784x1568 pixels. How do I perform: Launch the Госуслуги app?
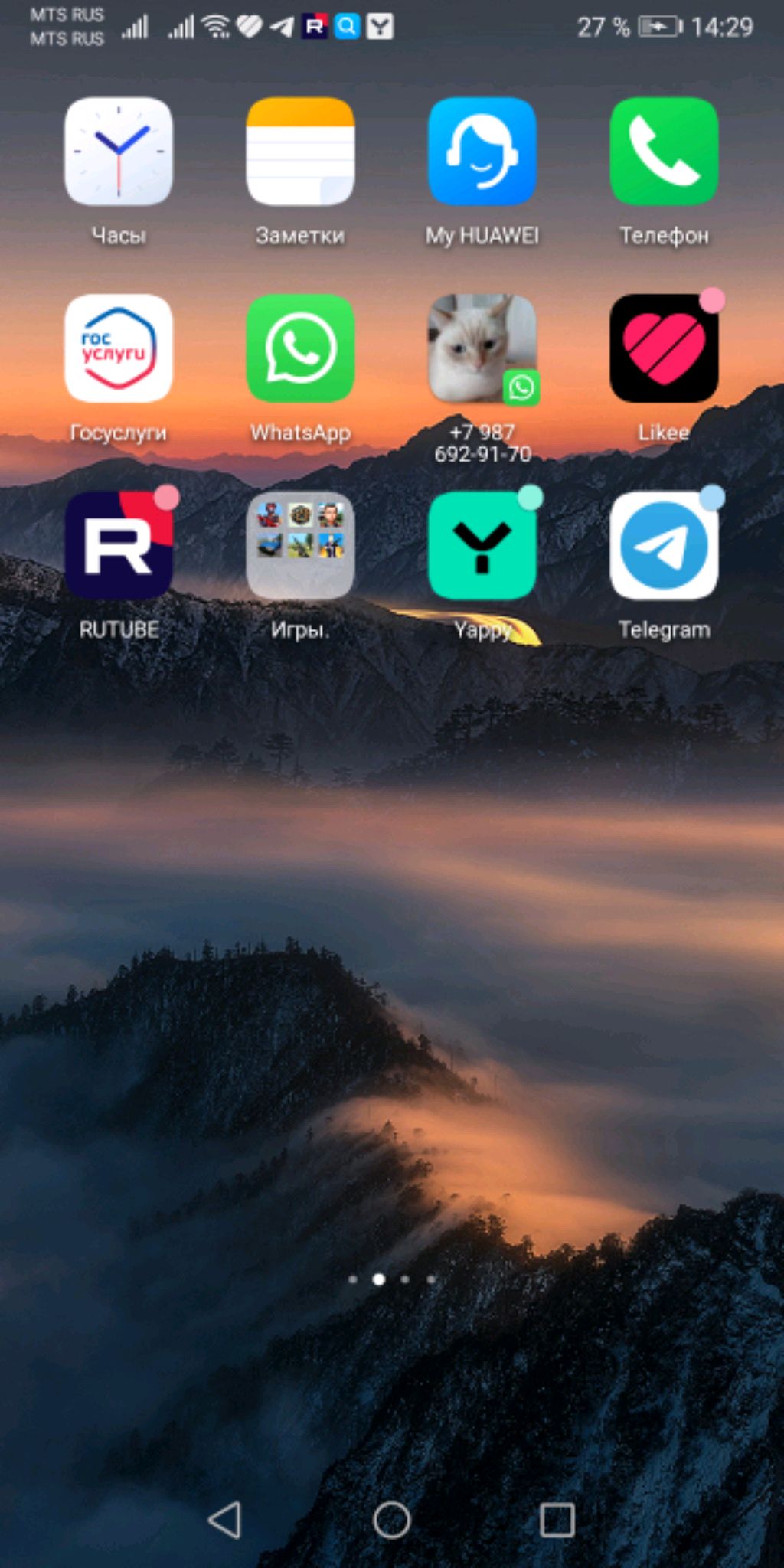119,349
